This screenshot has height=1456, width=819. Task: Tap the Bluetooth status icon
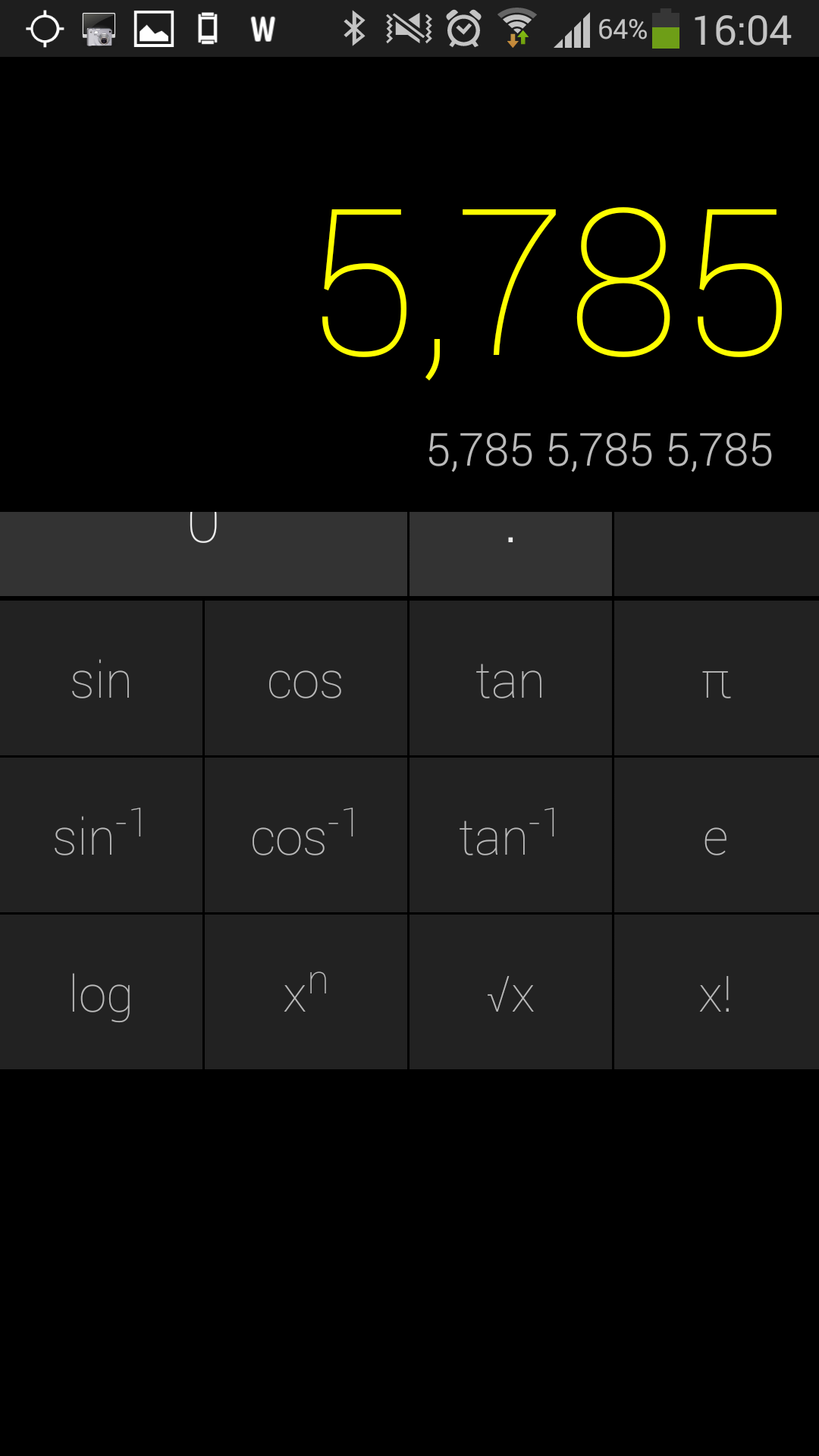353,29
